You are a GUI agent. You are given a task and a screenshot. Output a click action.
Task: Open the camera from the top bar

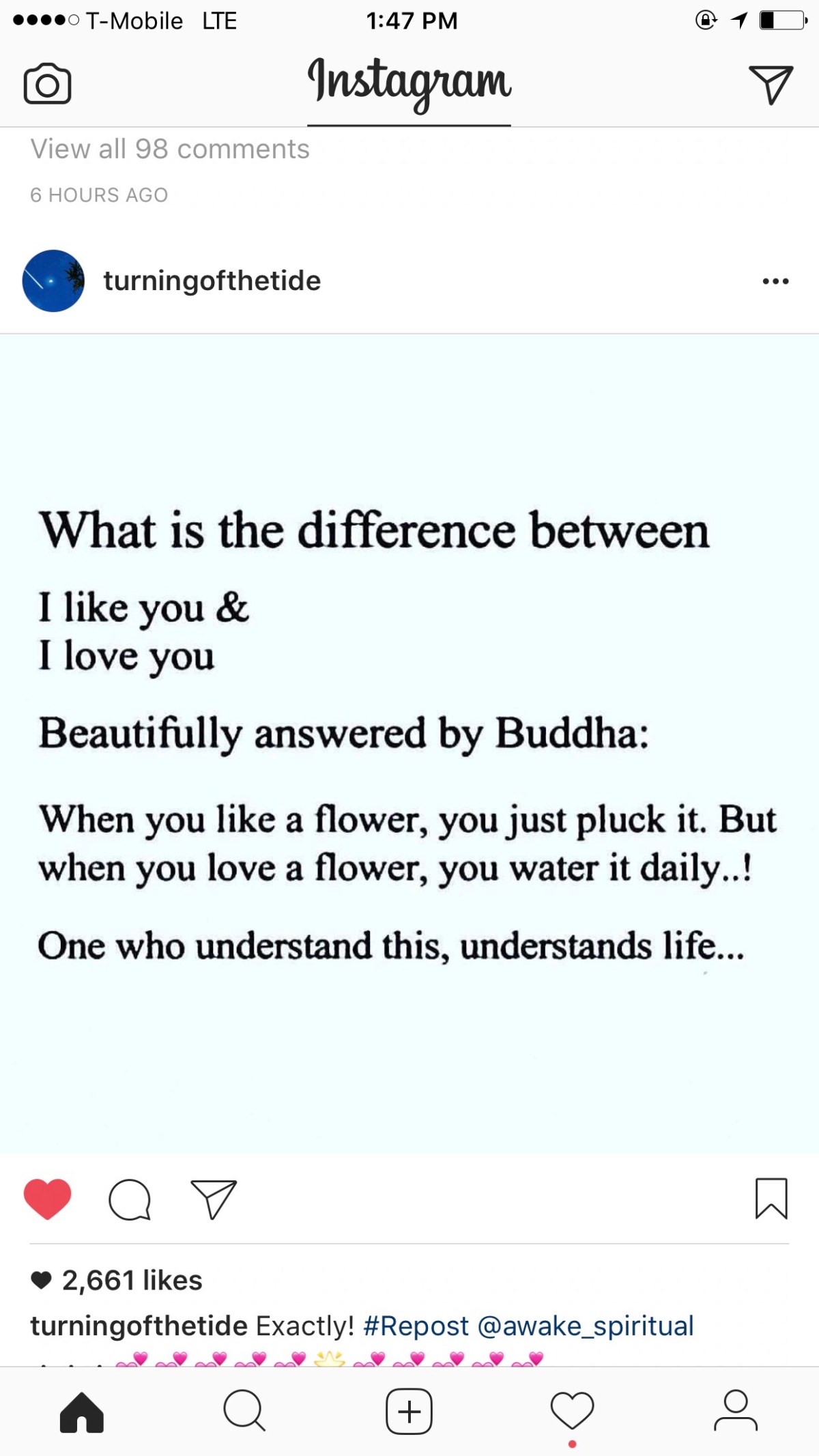[47, 84]
